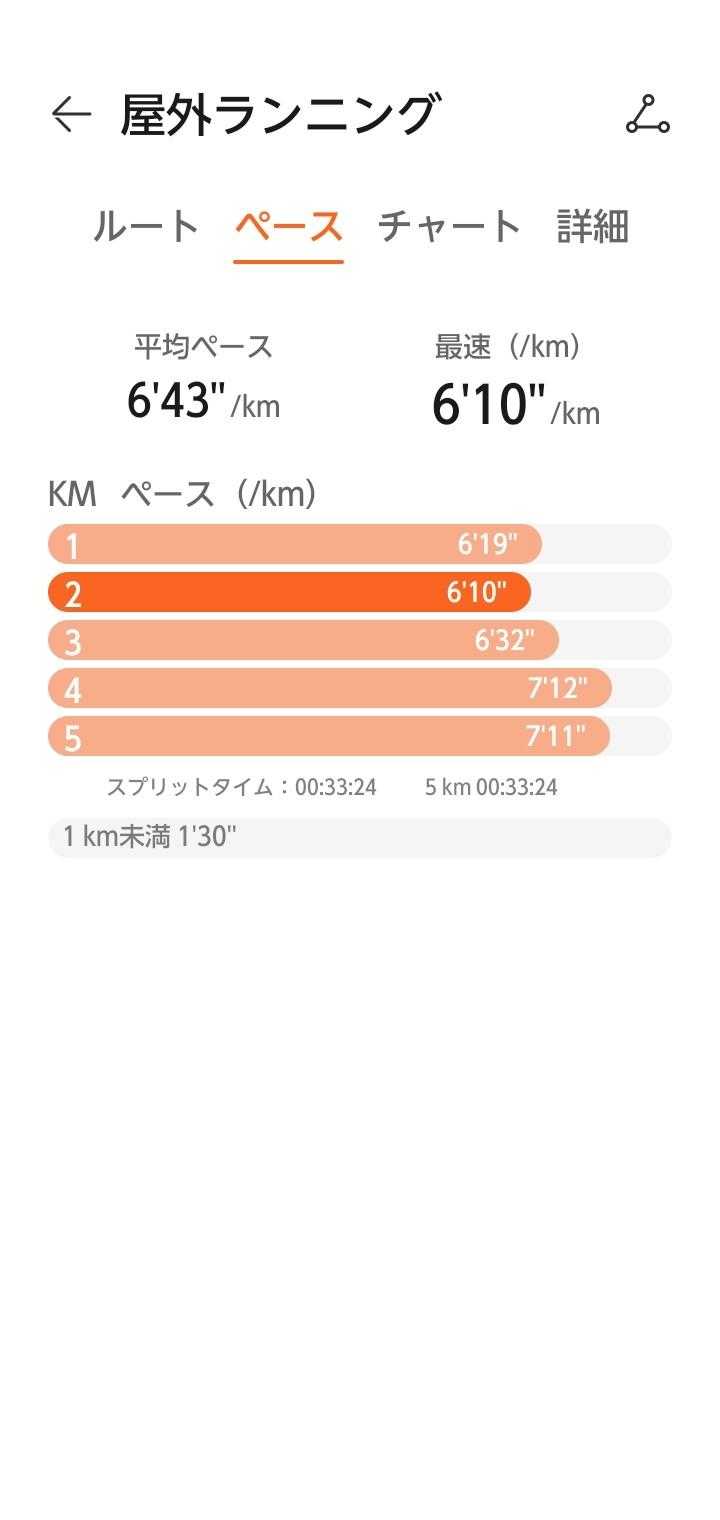Select the ペース tab
This screenshot has height=1520, width=720.
tap(288, 227)
